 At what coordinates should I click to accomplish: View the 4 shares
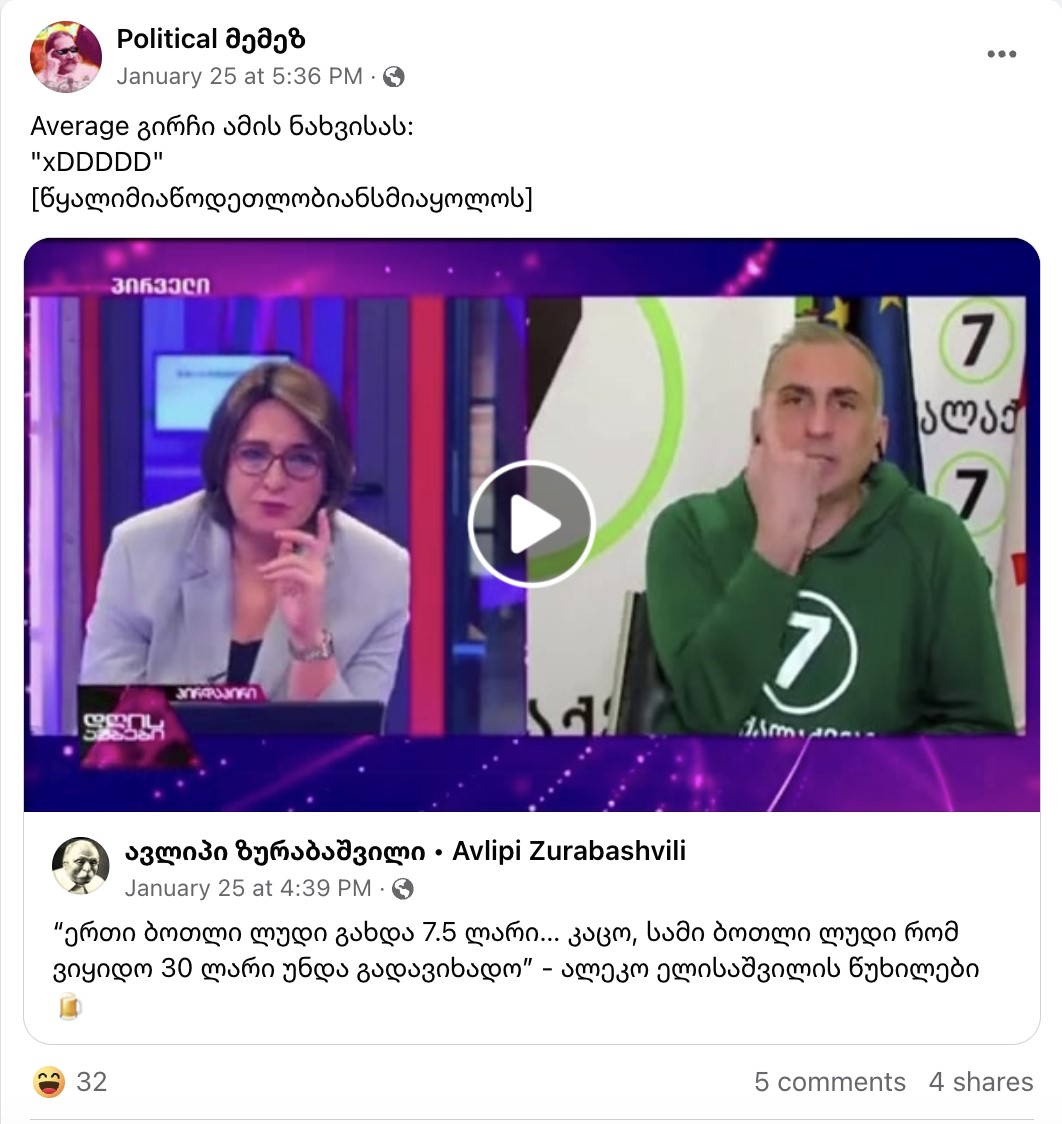pyautogui.click(x=980, y=1082)
